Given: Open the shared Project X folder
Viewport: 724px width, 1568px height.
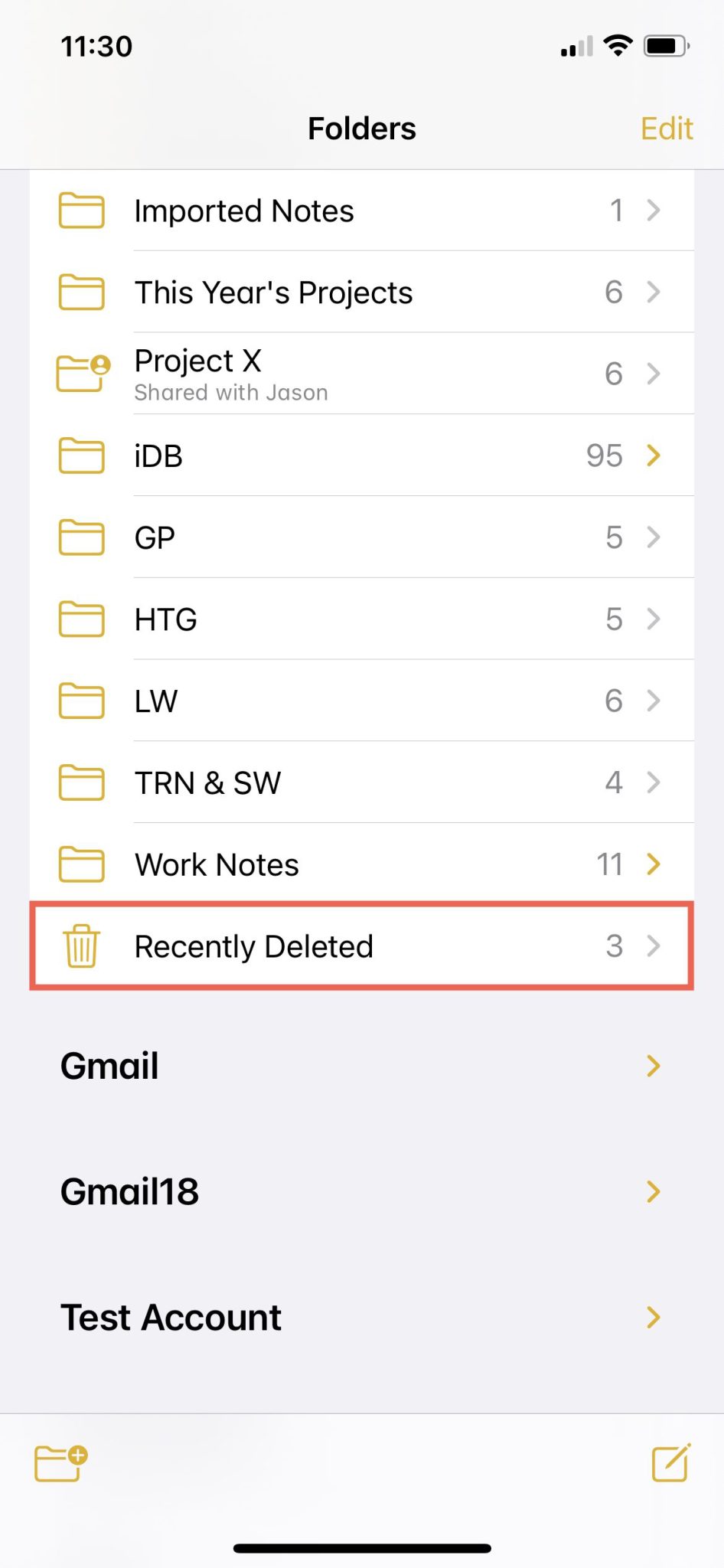Looking at the screenshot, I should coord(361,374).
